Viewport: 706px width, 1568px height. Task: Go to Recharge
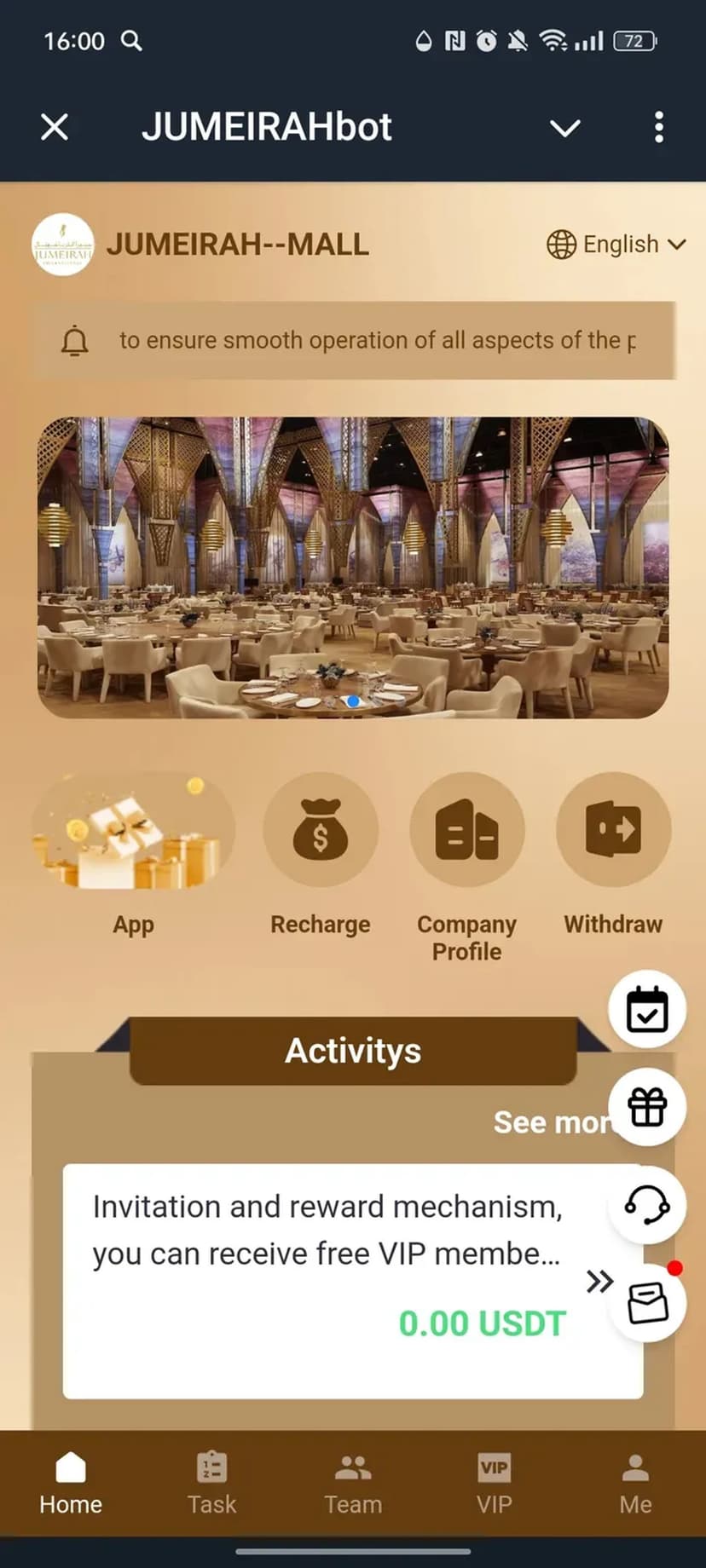click(320, 852)
